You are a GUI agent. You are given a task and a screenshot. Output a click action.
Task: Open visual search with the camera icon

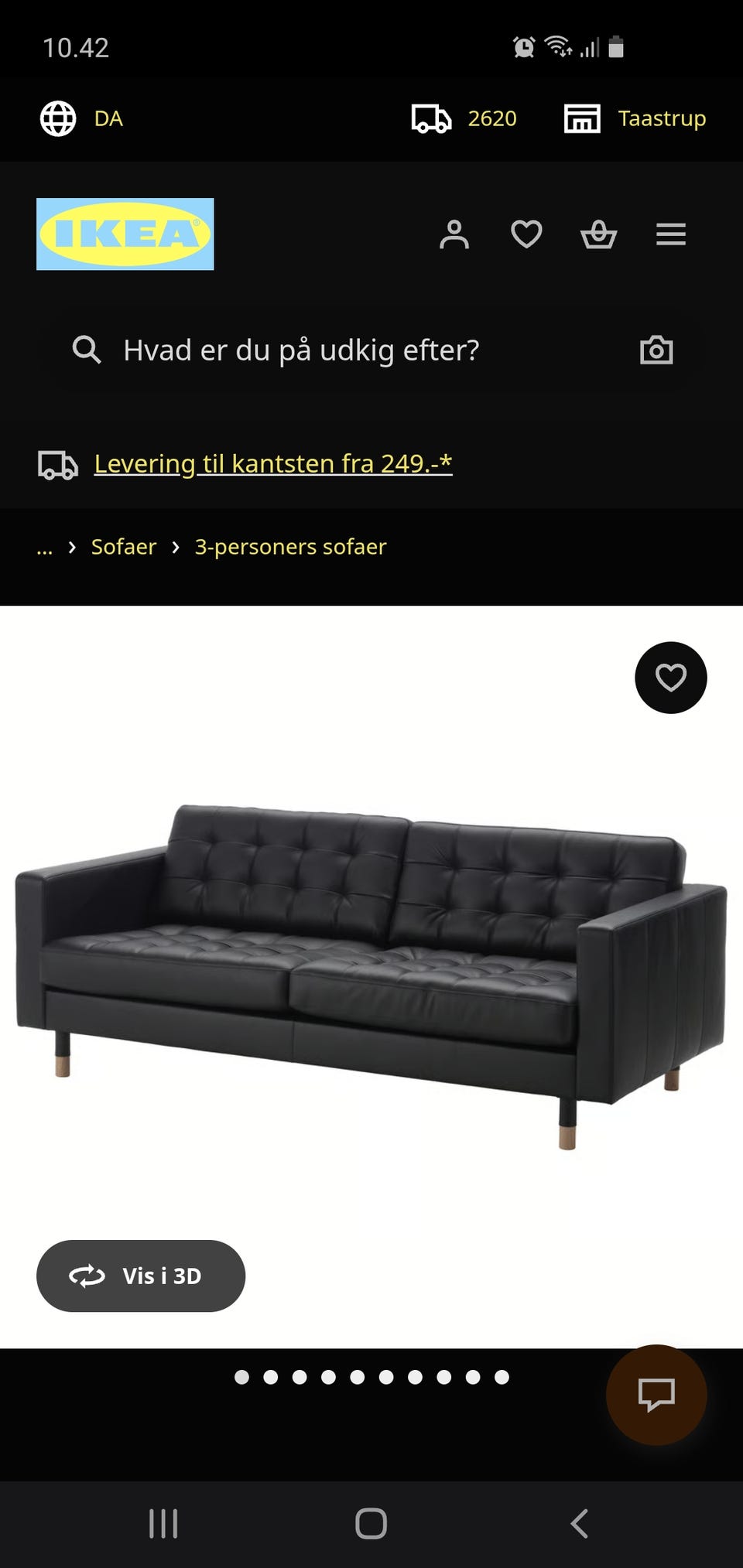(x=656, y=350)
